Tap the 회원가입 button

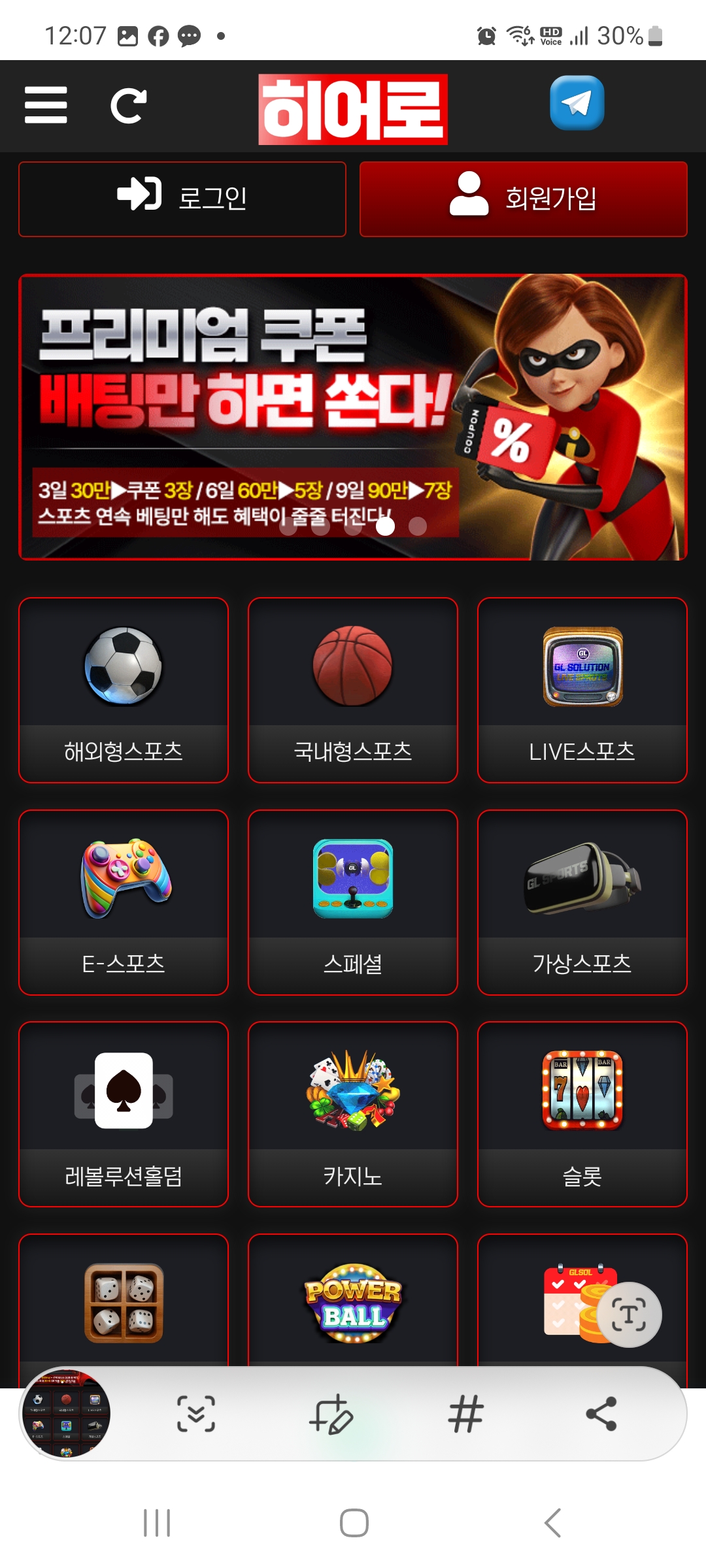pyautogui.click(x=523, y=199)
